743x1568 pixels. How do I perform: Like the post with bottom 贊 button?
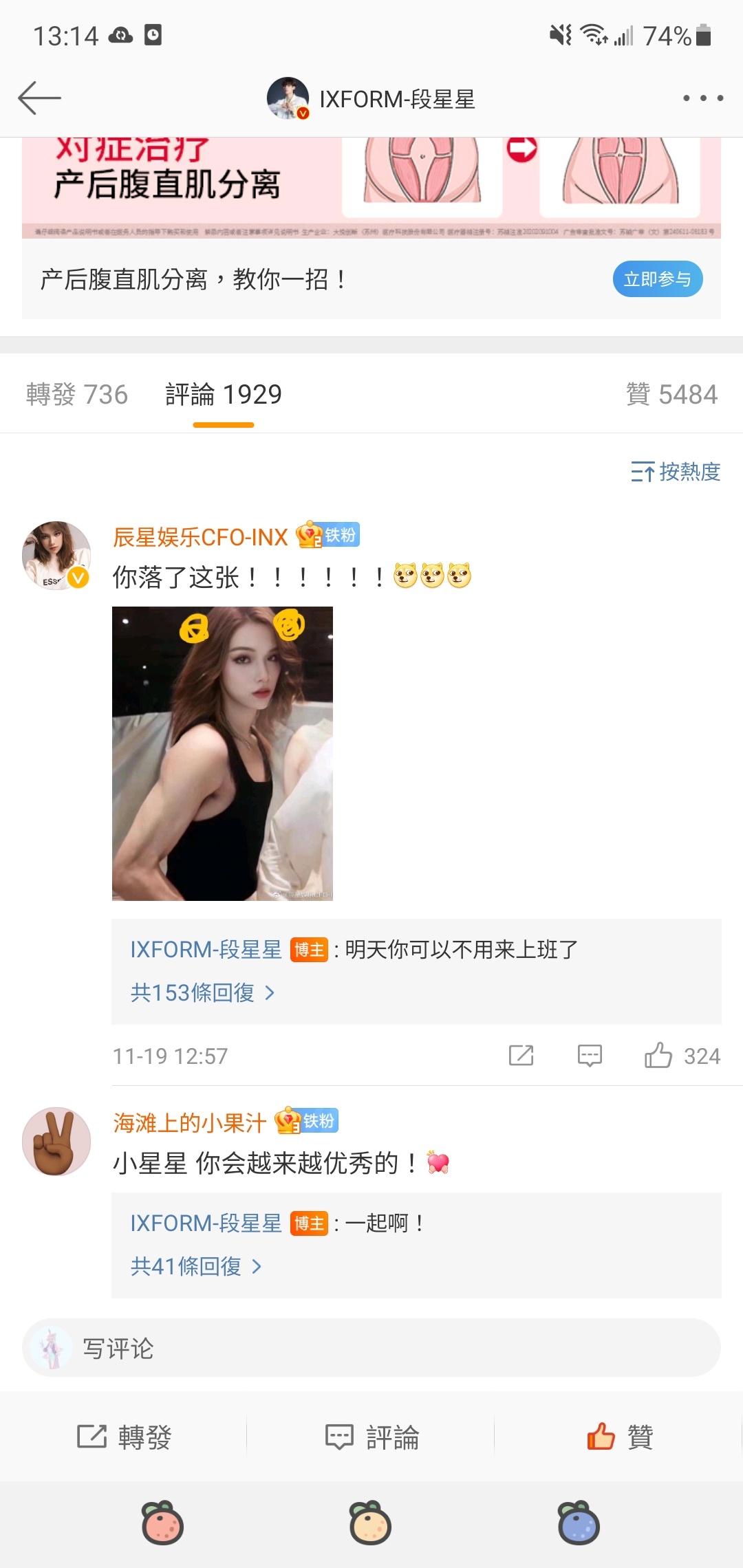point(619,1437)
